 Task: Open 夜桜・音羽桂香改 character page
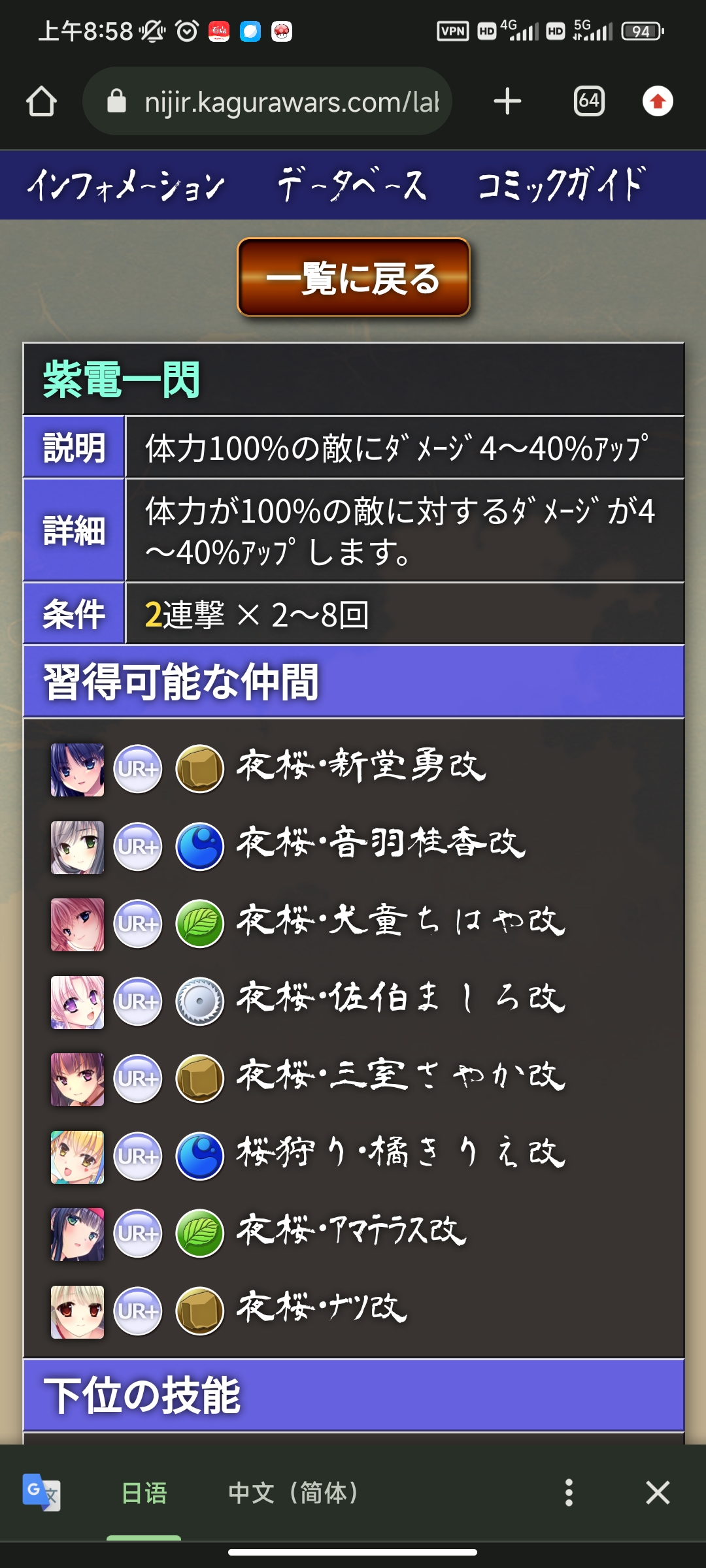(x=380, y=845)
